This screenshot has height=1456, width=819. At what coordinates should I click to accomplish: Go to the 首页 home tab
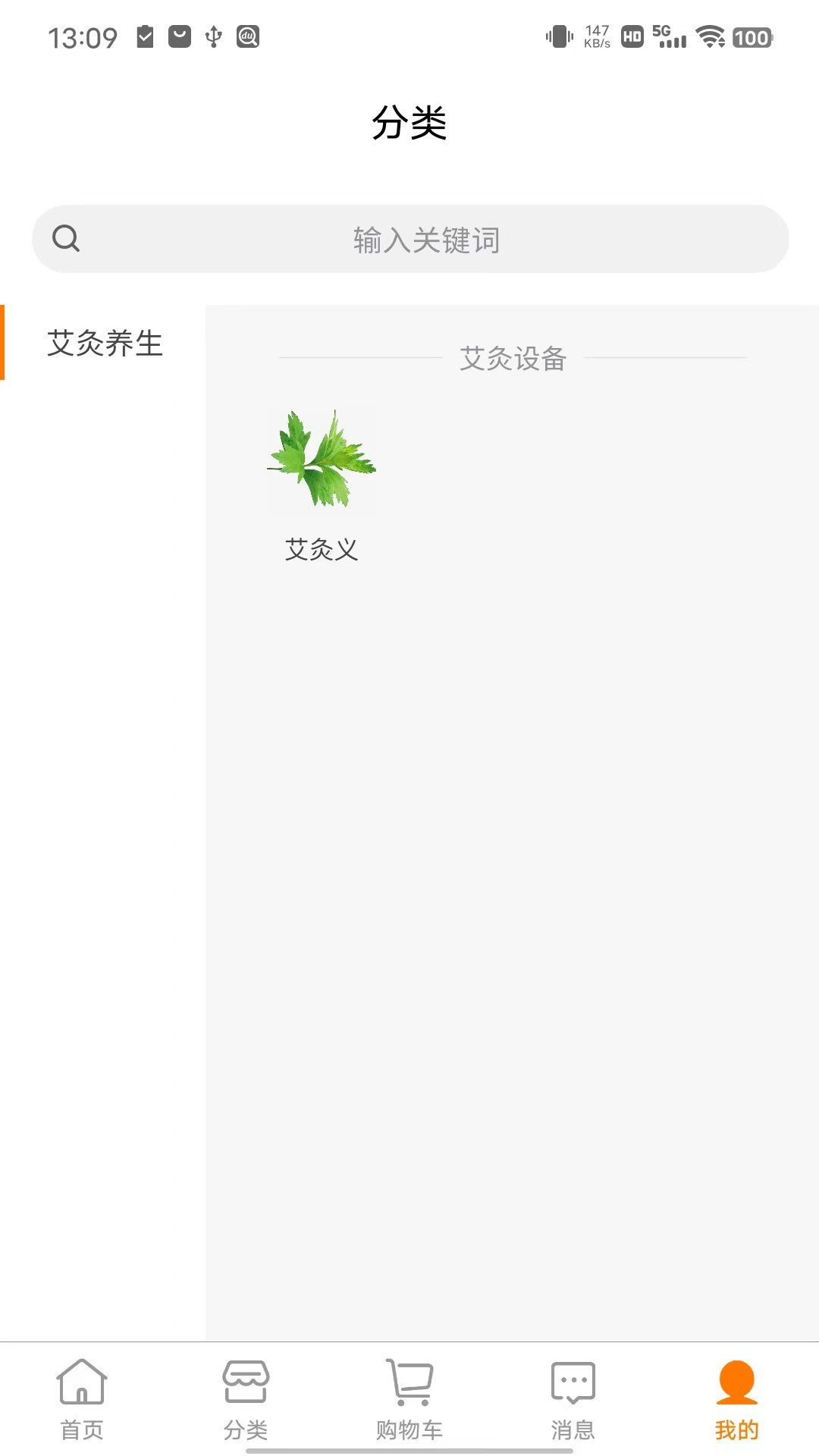click(82, 1399)
